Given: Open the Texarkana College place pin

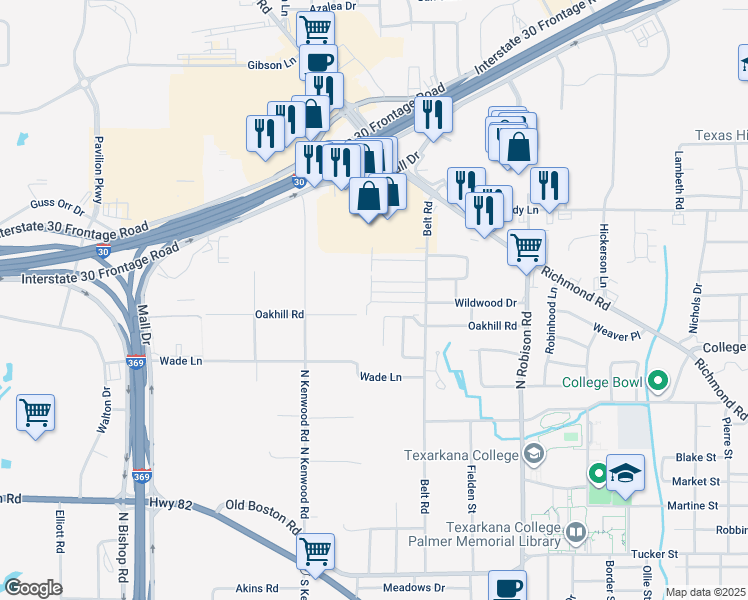Looking at the screenshot, I should 533,455.
